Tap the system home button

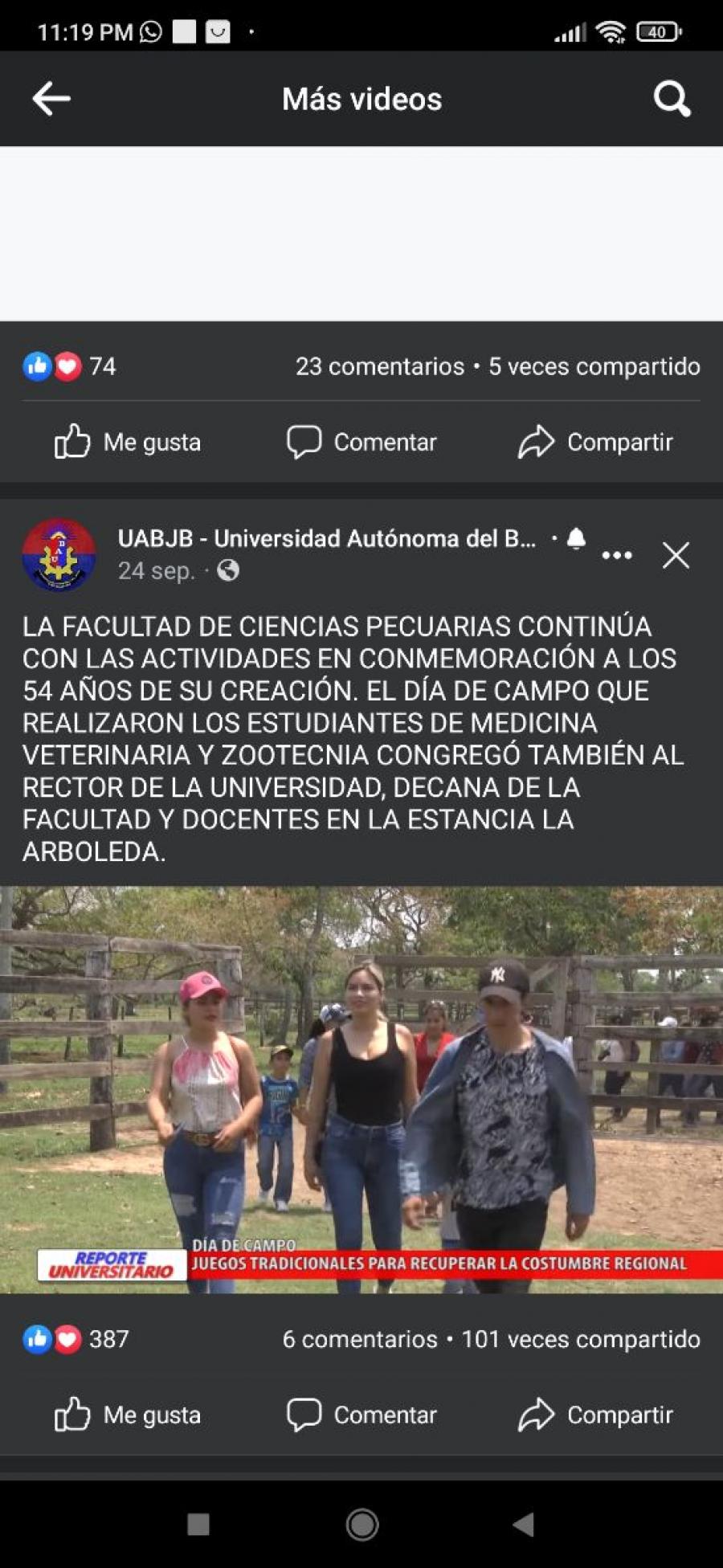tap(361, 1524)
